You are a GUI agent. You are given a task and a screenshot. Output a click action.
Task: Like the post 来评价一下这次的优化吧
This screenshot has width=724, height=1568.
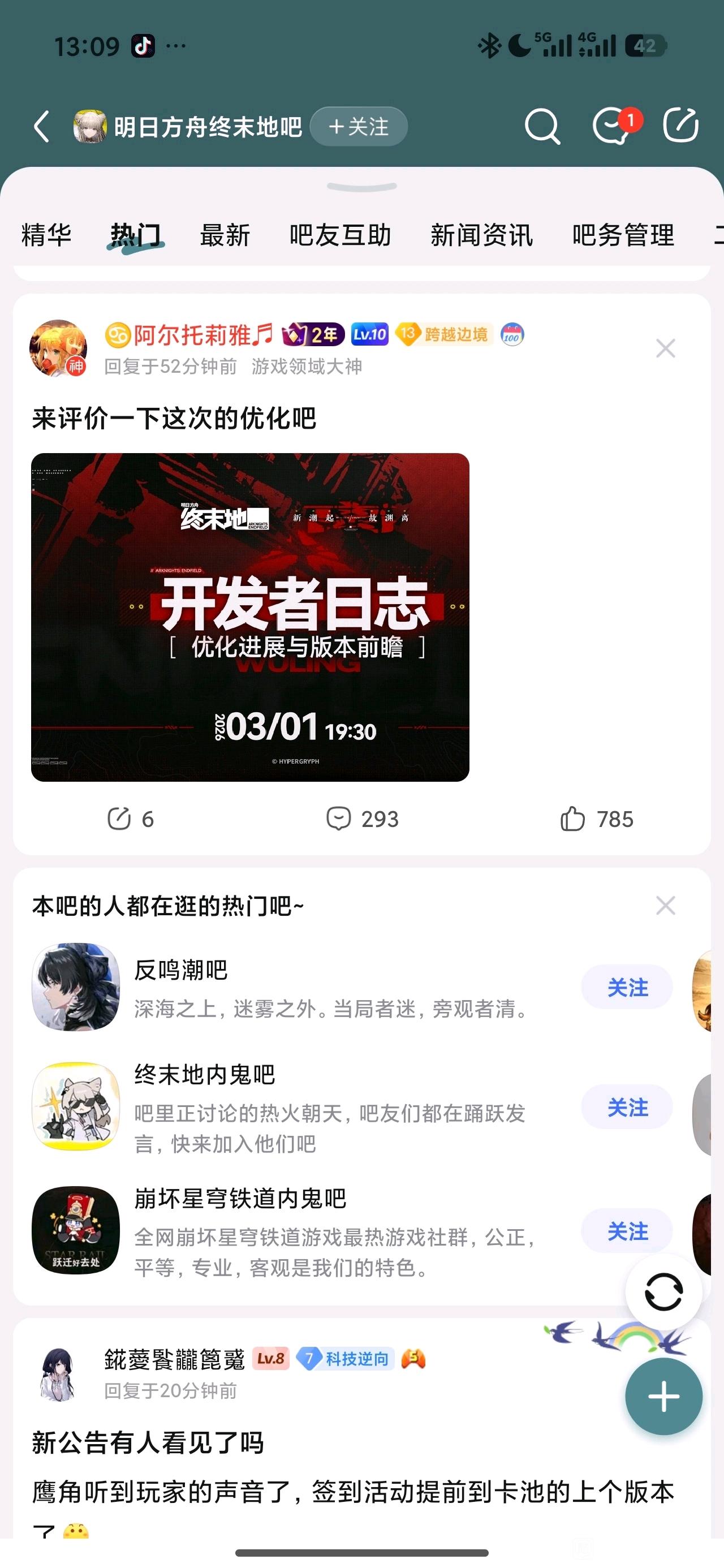[x=596, y=819]
